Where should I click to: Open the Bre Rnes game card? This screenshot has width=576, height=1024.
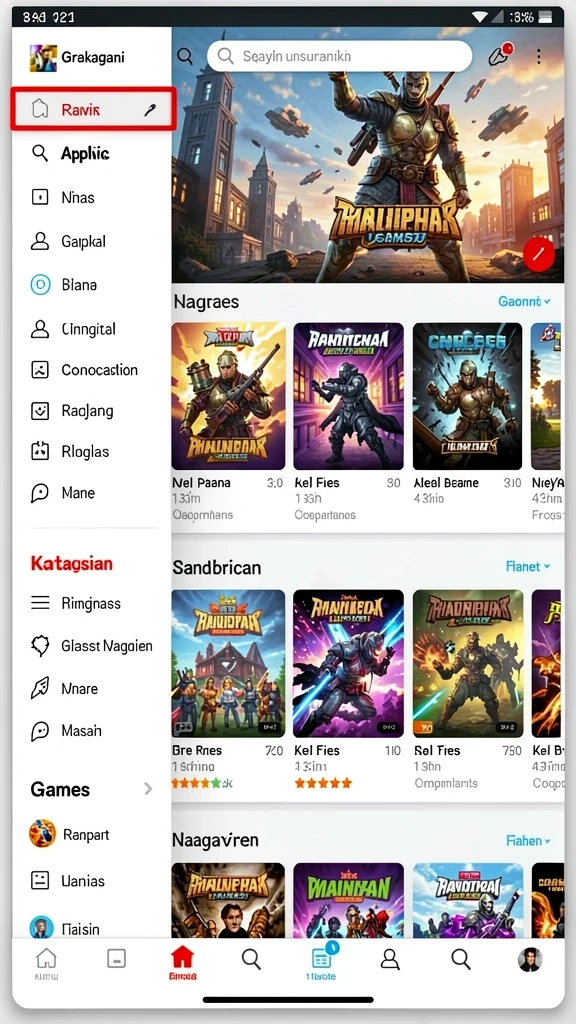pyautogui.click(x=228, y=690)
